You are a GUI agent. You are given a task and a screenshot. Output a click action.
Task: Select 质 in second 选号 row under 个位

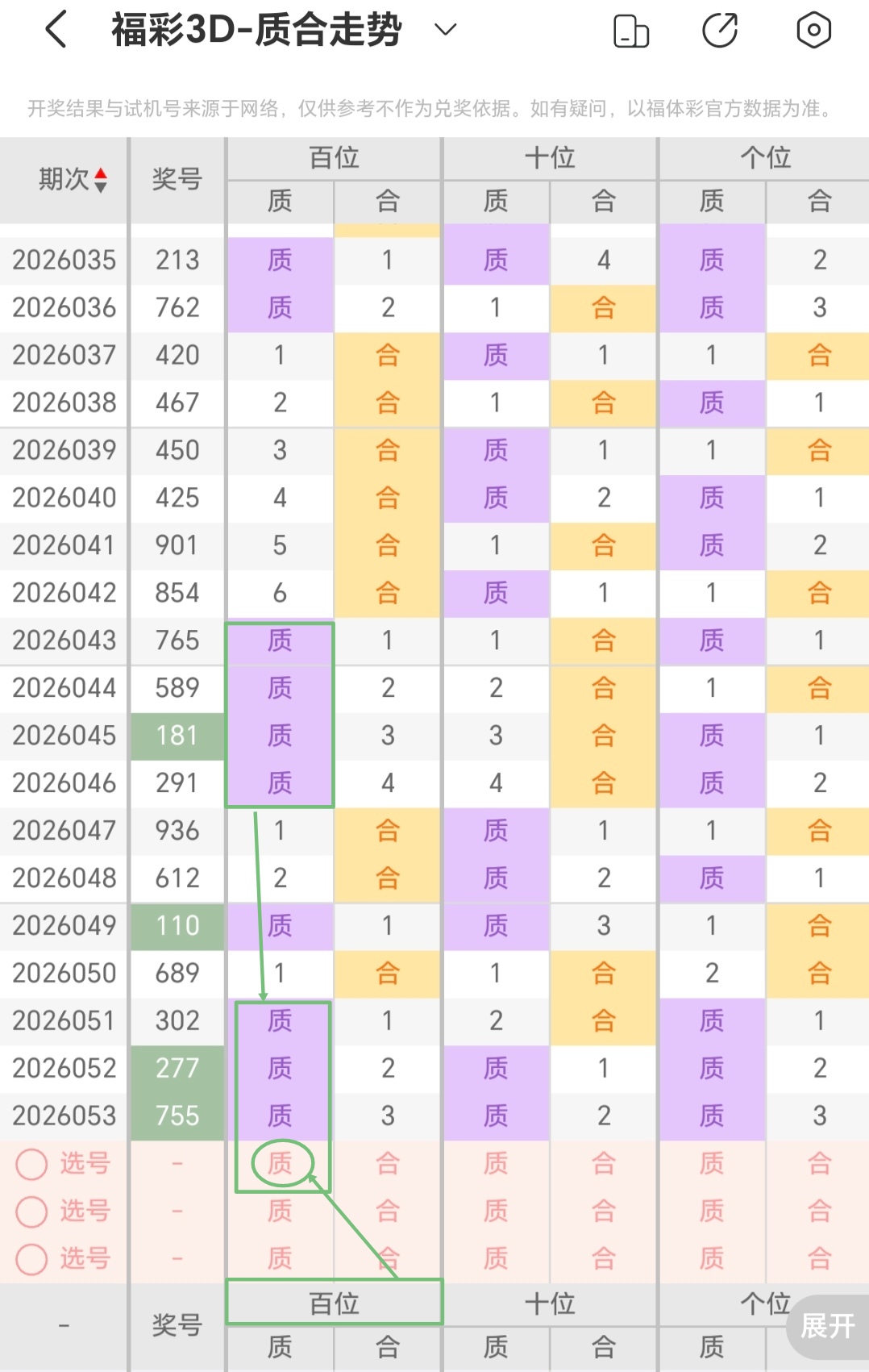pos(712,1211)
